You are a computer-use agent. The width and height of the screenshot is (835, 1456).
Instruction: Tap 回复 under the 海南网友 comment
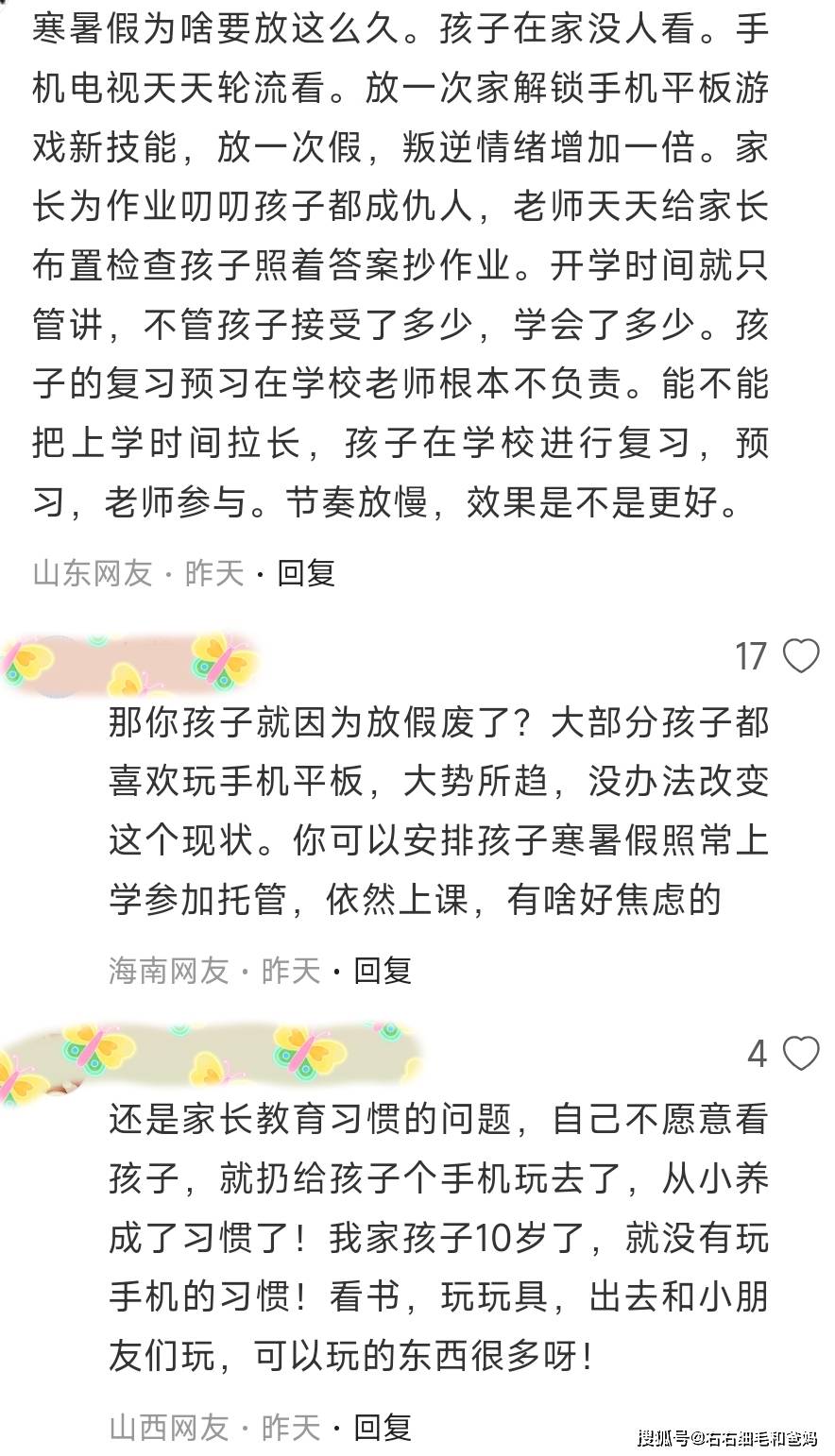click(x=383, y=970)
